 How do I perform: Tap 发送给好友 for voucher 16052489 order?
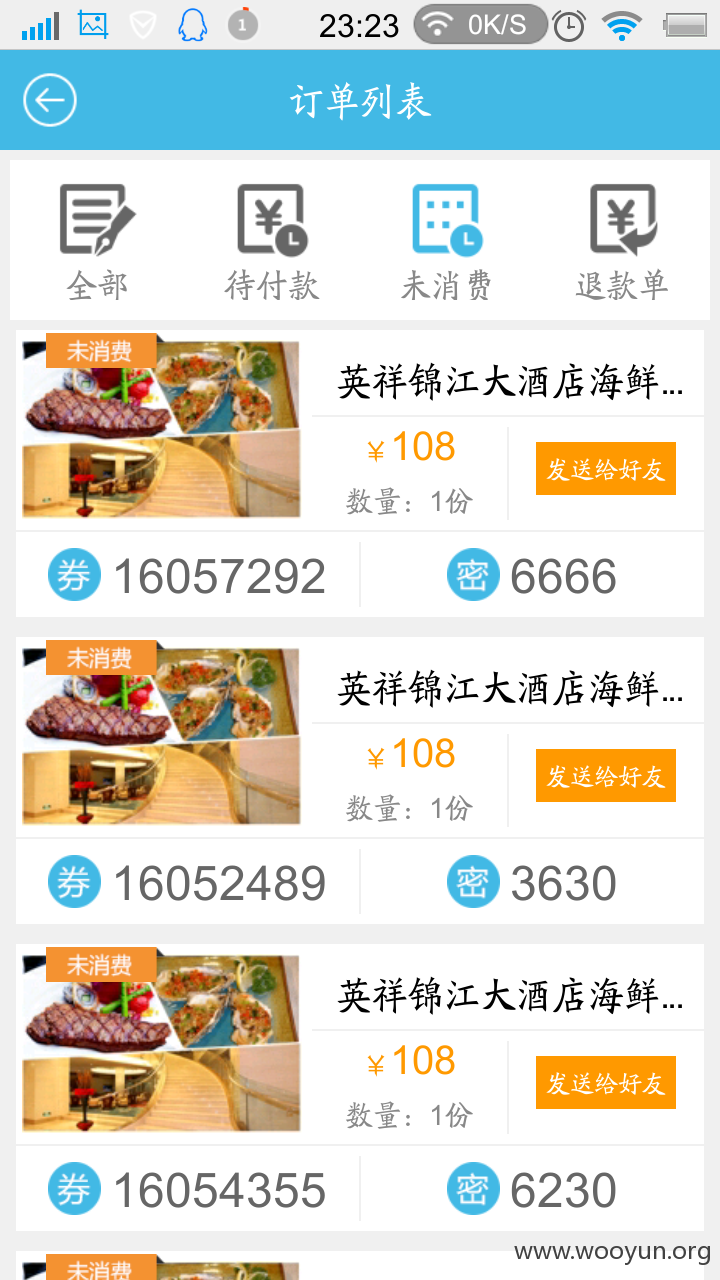click(x=606, y=775)
